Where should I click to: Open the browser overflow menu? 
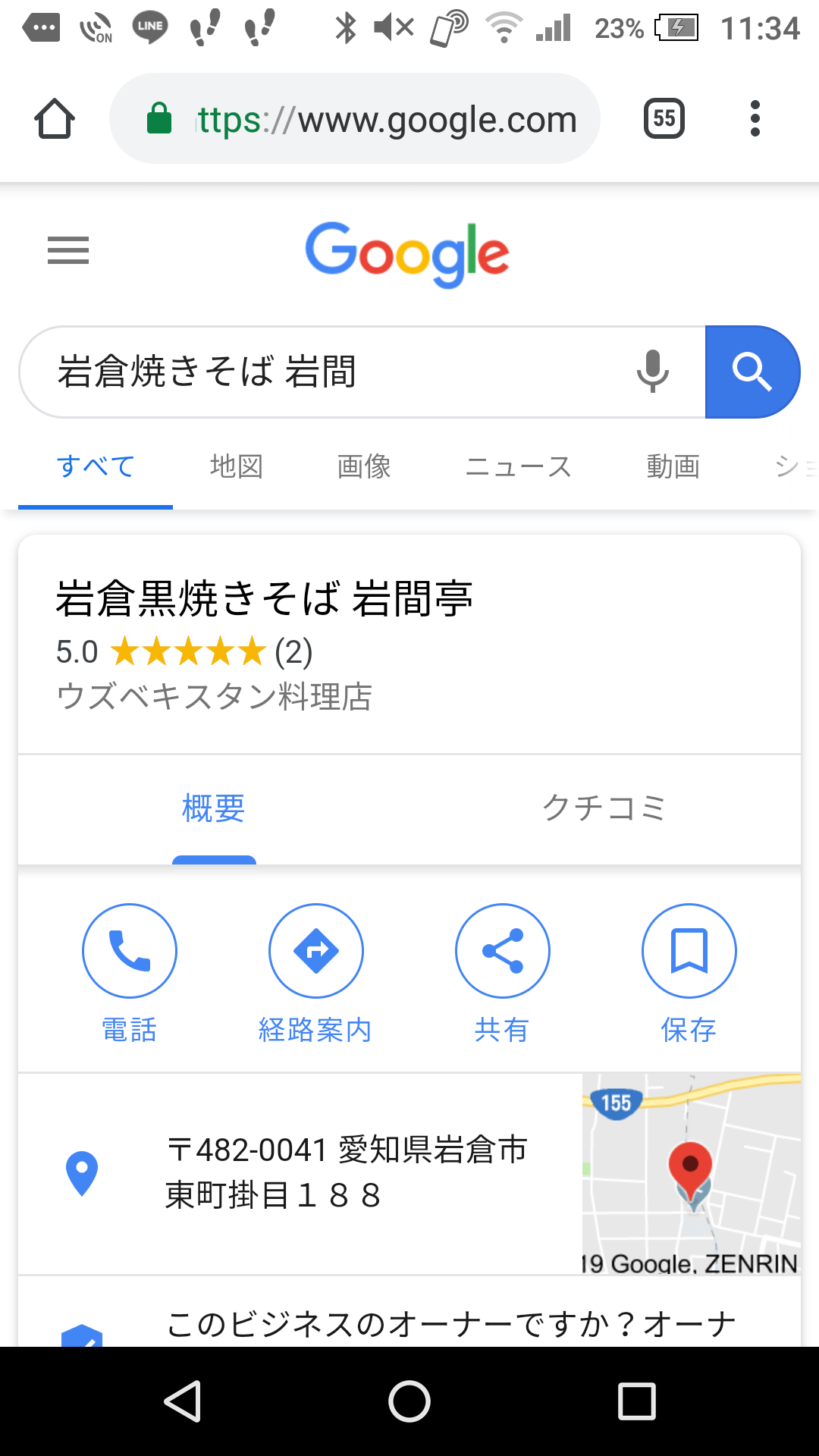click(755, 118)
